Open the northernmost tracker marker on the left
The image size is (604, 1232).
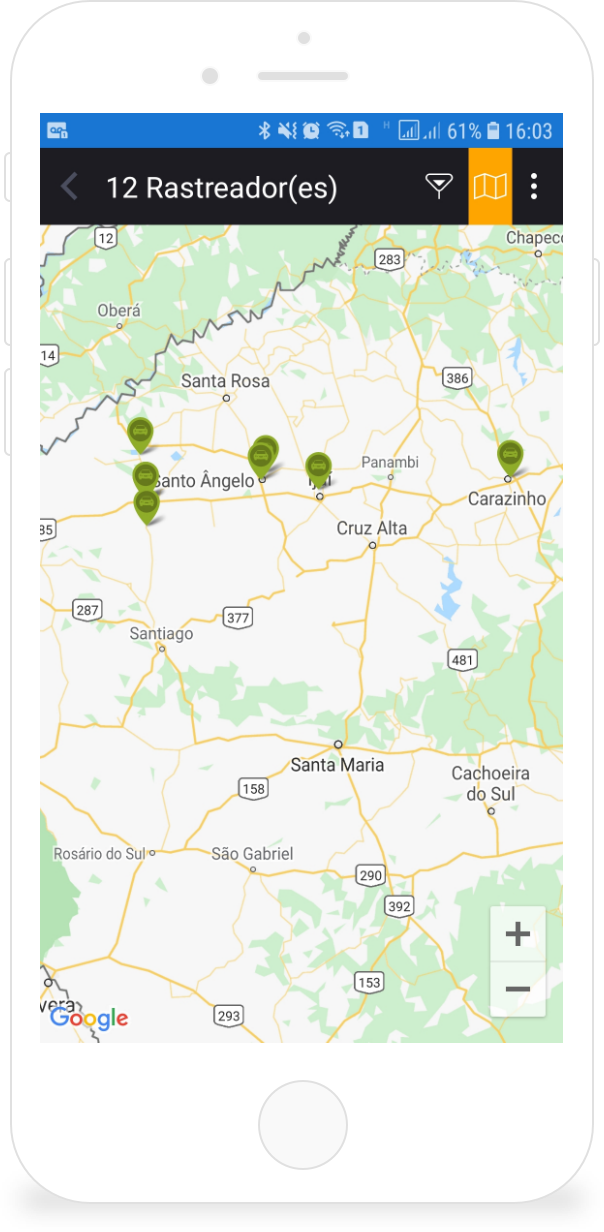(x=140, y=432)
